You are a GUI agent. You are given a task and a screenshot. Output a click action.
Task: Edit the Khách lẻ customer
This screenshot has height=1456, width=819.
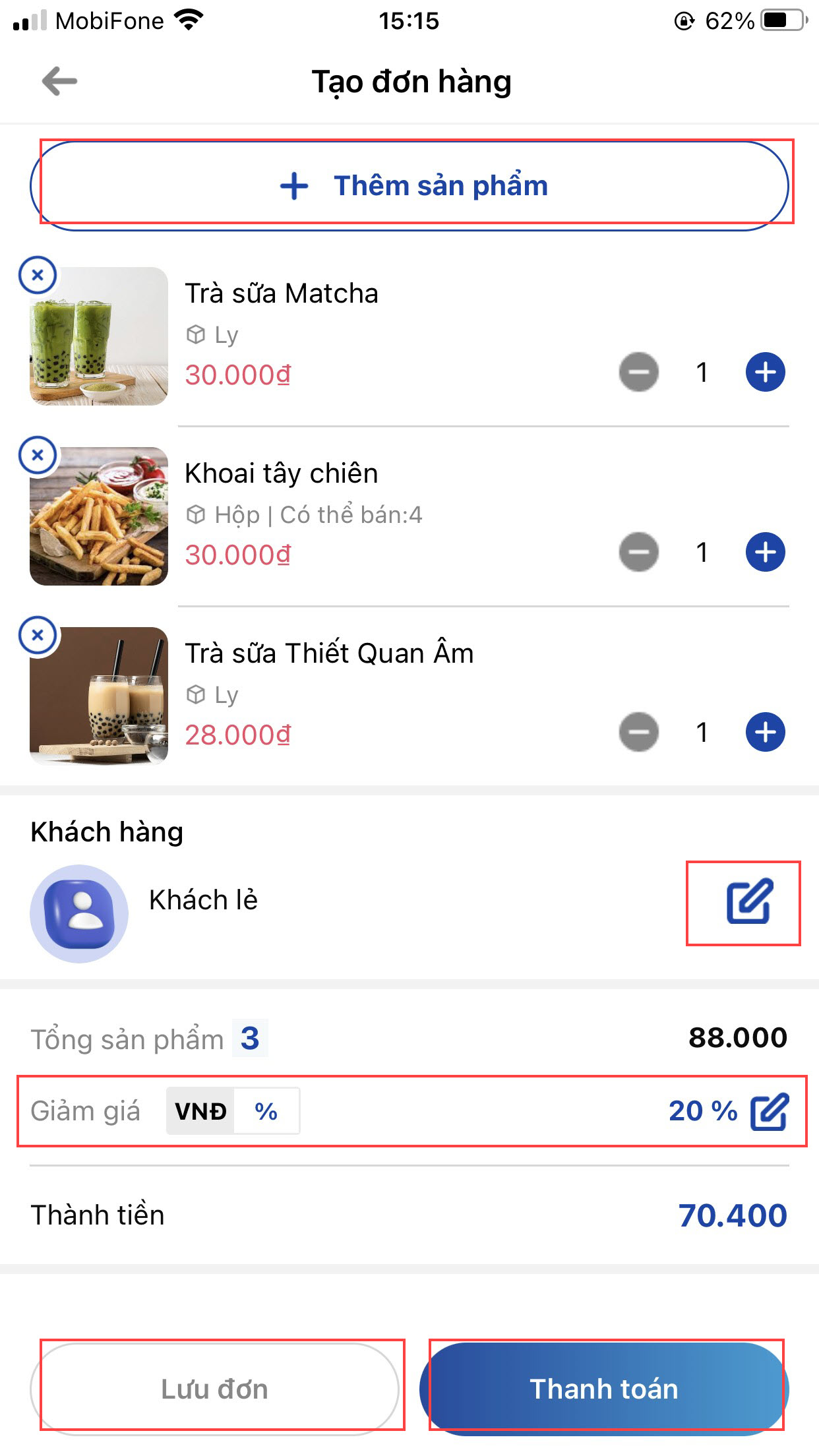point(749,901)
